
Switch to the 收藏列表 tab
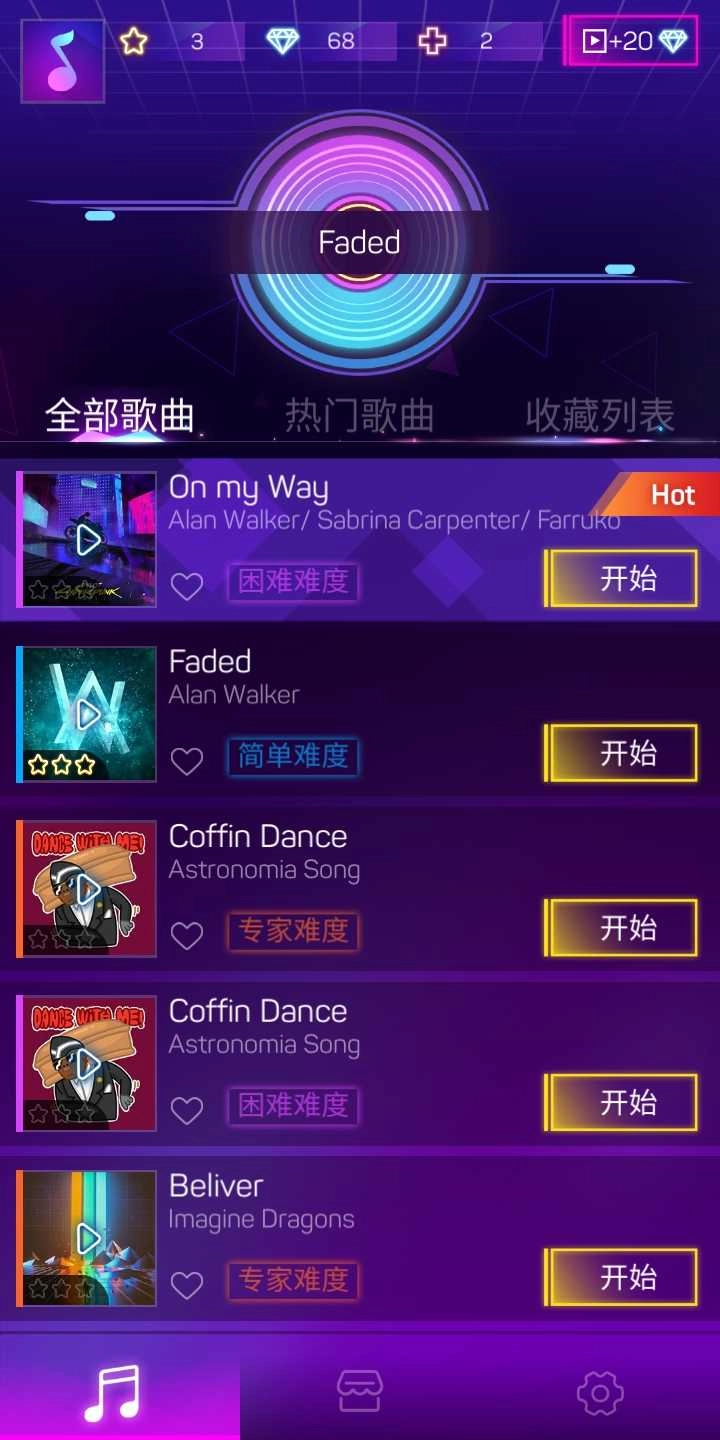(x=600, y=415)
